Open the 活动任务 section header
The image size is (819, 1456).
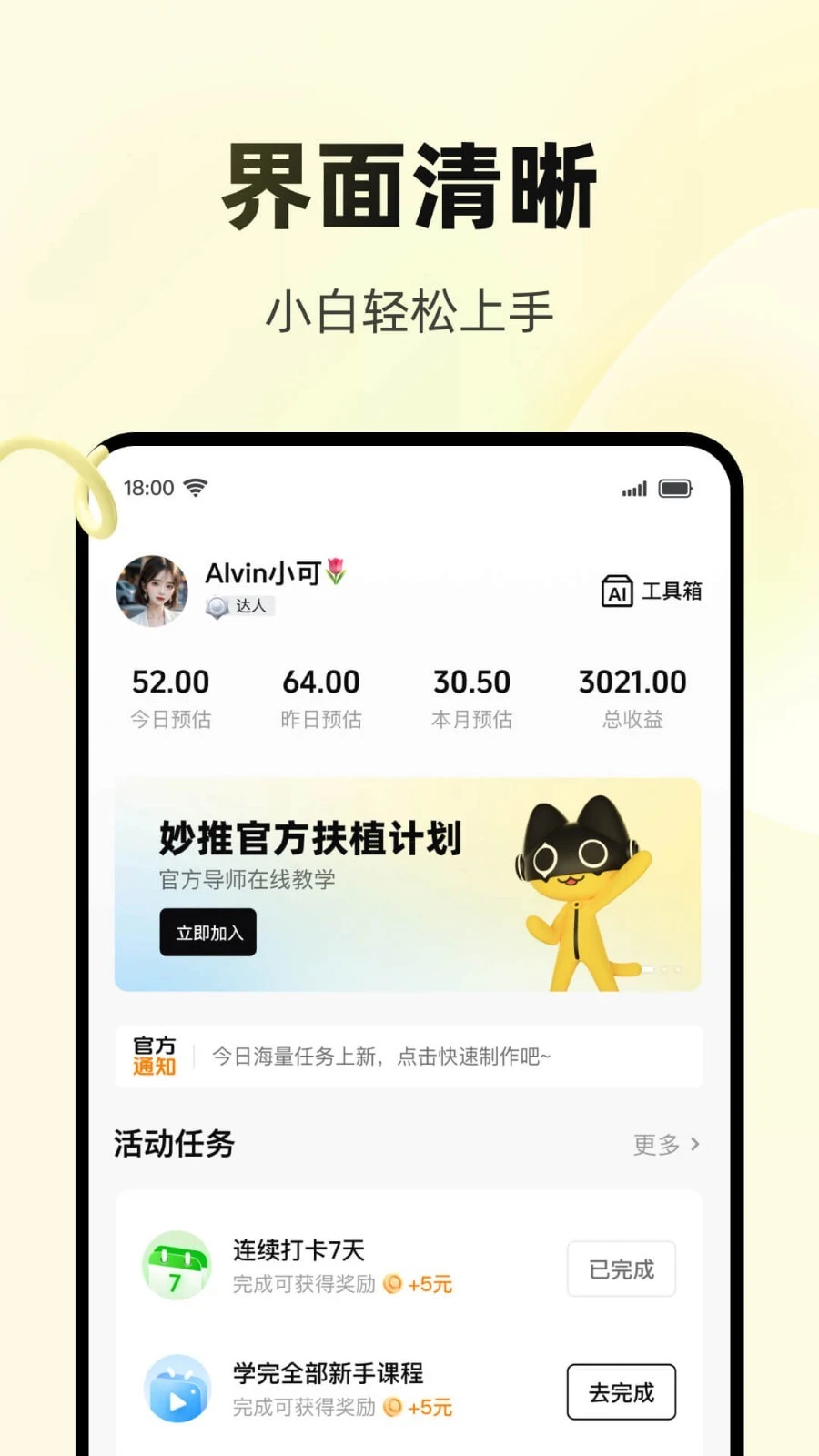click(x=173, y=1144)
